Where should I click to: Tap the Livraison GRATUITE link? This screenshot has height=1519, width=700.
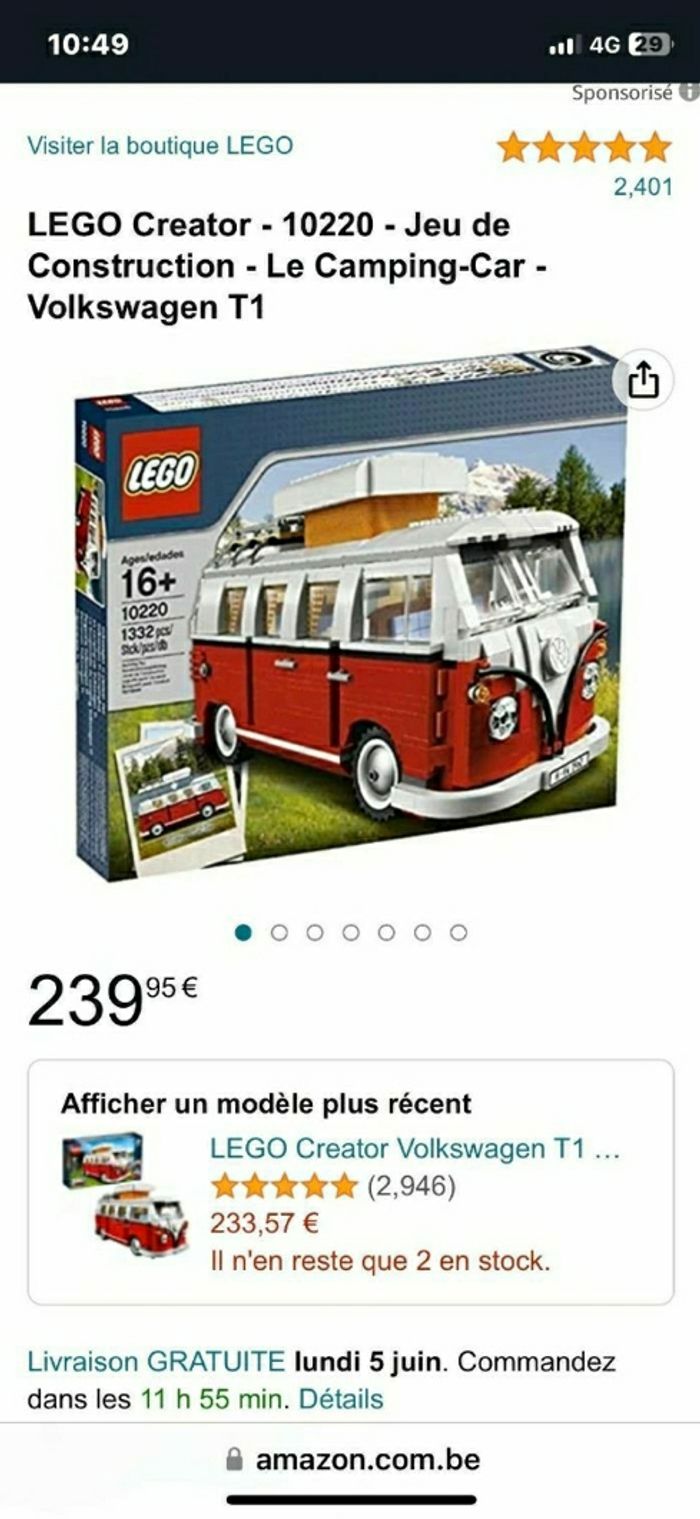[156, 1362]
